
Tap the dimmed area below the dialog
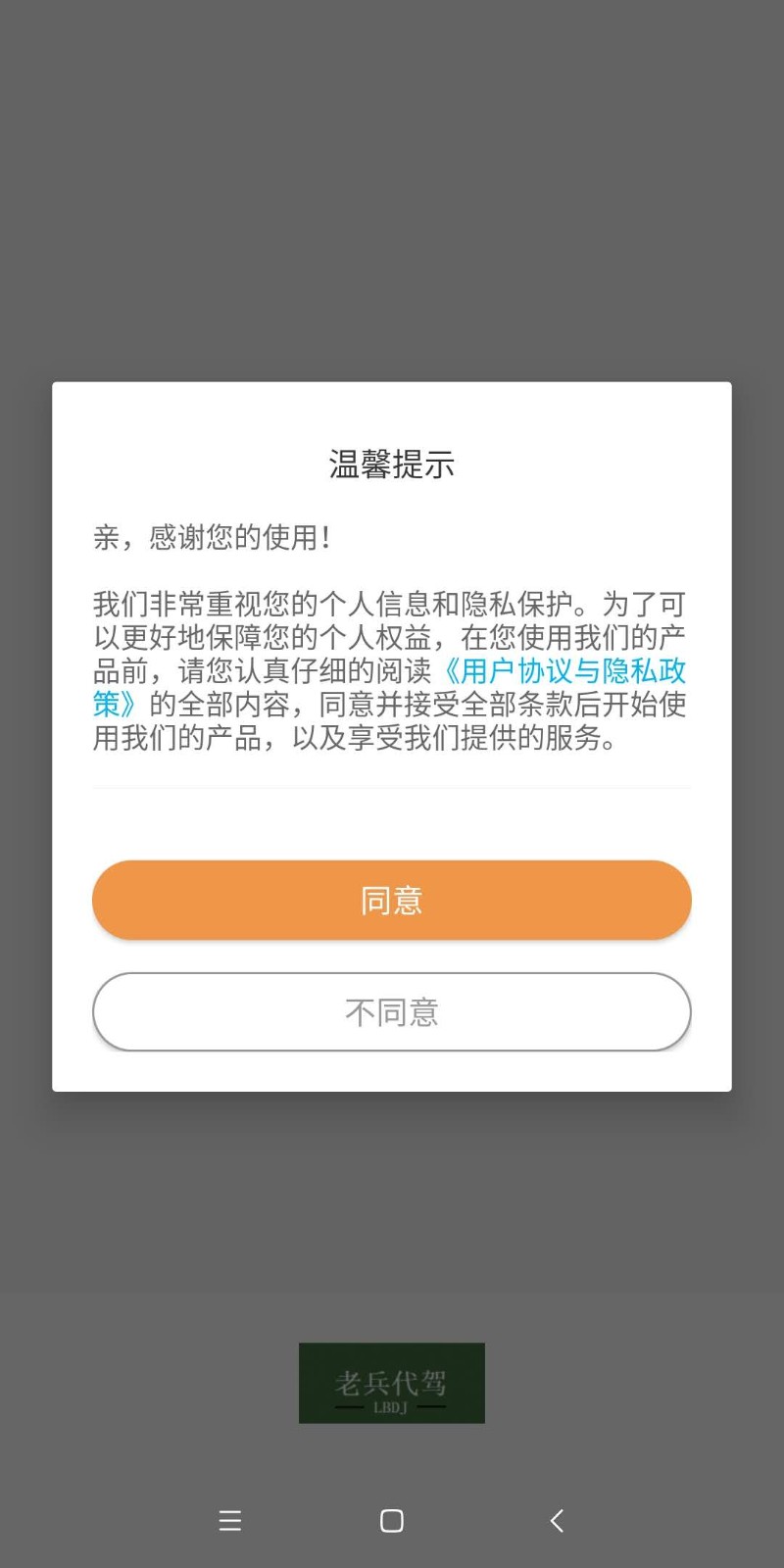(x=391, y=1205)
